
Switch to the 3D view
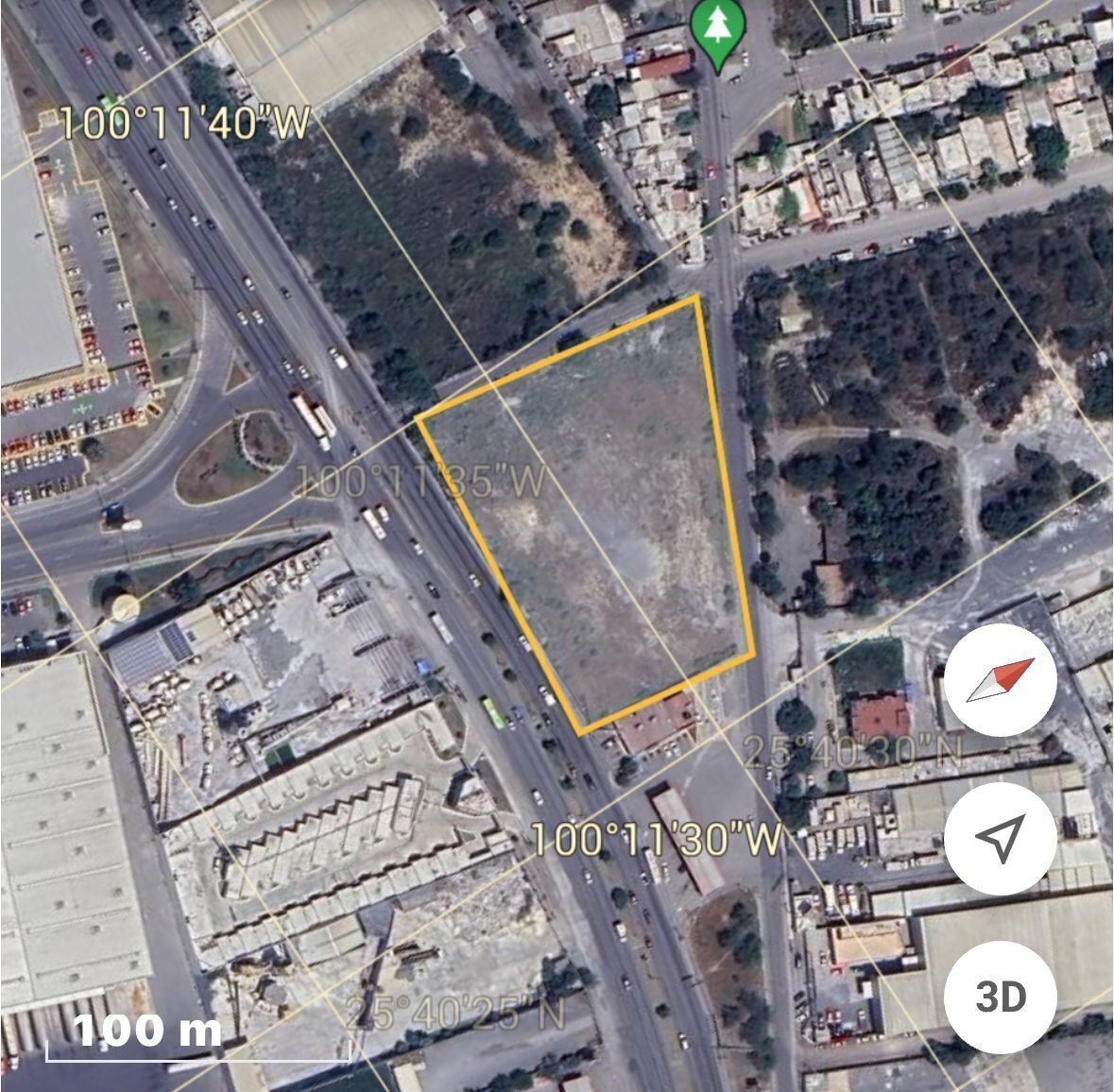pos(1000,996)
